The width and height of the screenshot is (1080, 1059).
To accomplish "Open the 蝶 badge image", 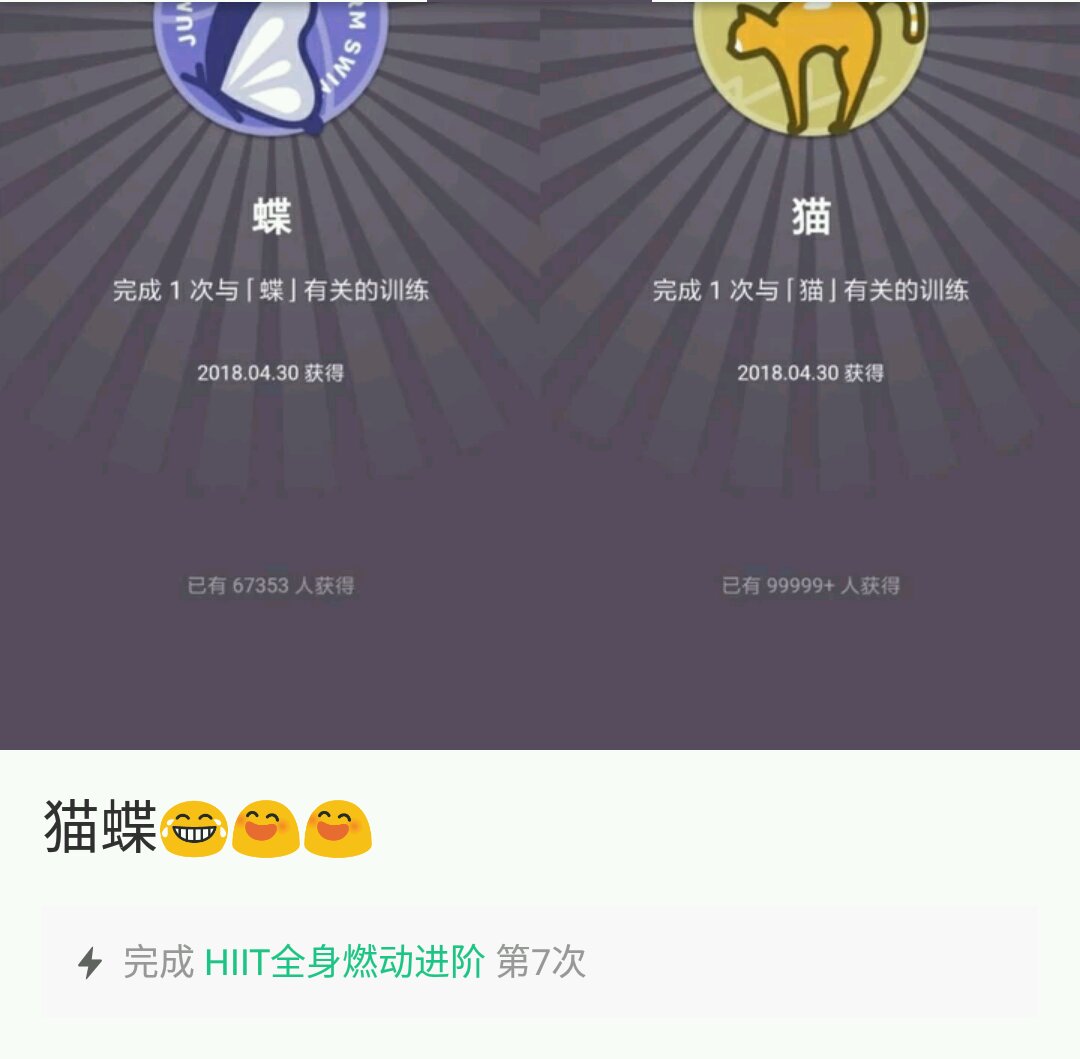I will click(x=269, y=375).
